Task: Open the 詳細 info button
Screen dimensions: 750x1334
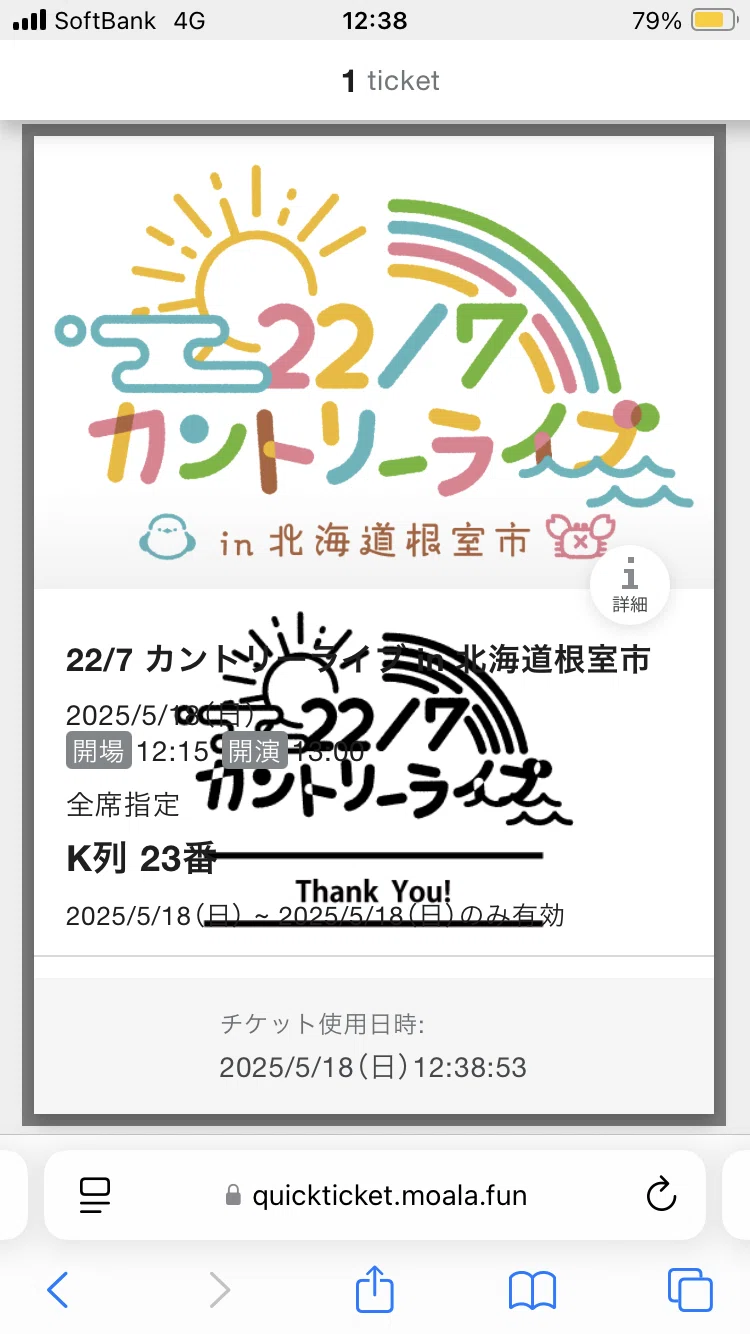Action: coord(630,586)
